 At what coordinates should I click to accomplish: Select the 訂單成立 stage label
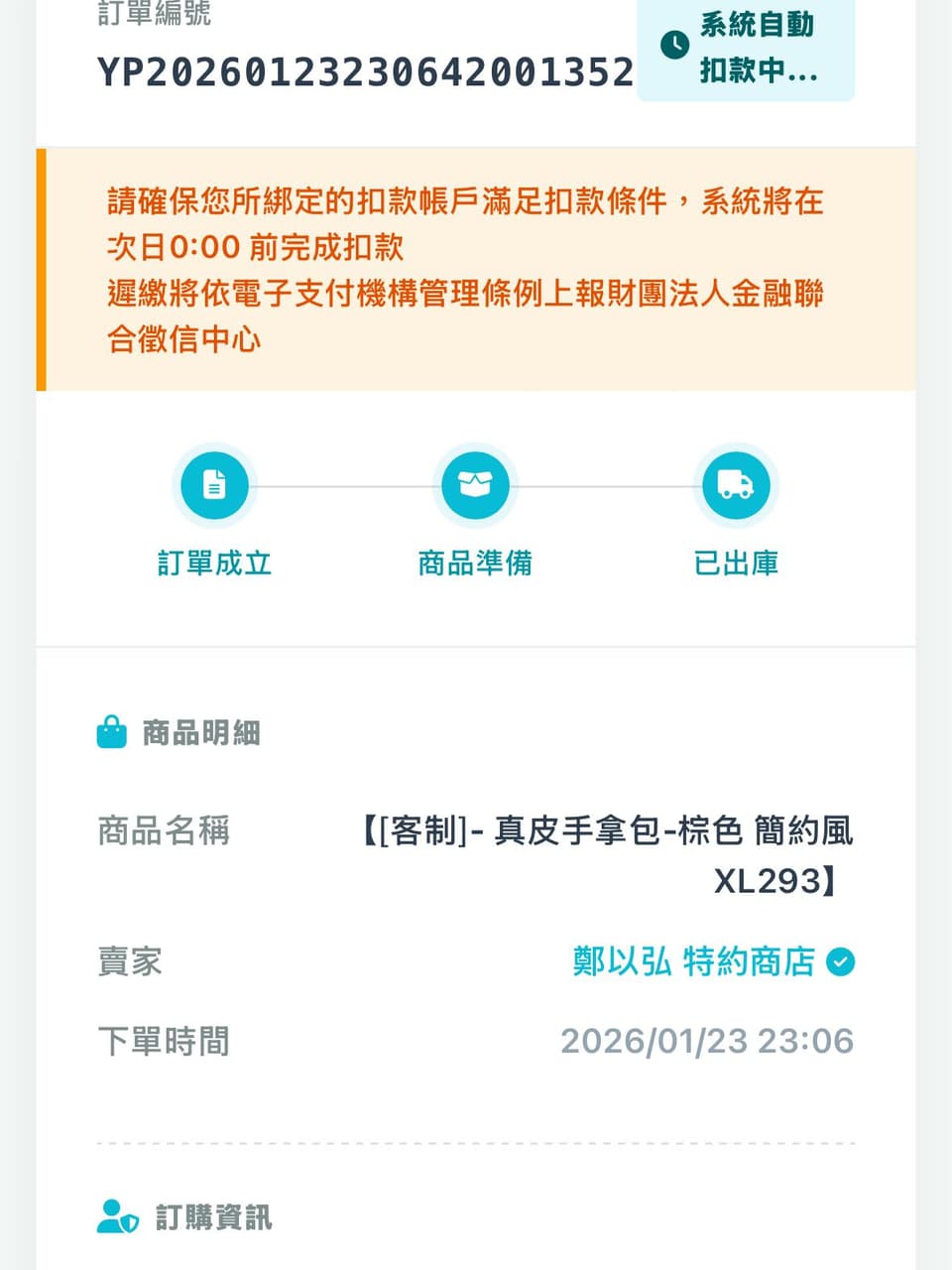click(x=213, y=564)
